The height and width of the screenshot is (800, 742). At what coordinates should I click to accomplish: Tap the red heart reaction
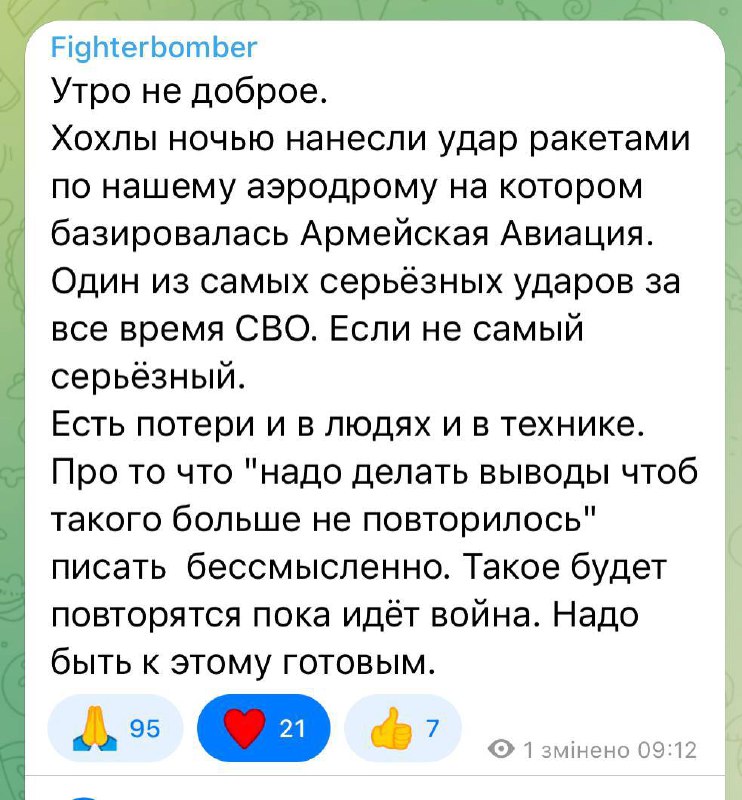click(x=263, y=728)
